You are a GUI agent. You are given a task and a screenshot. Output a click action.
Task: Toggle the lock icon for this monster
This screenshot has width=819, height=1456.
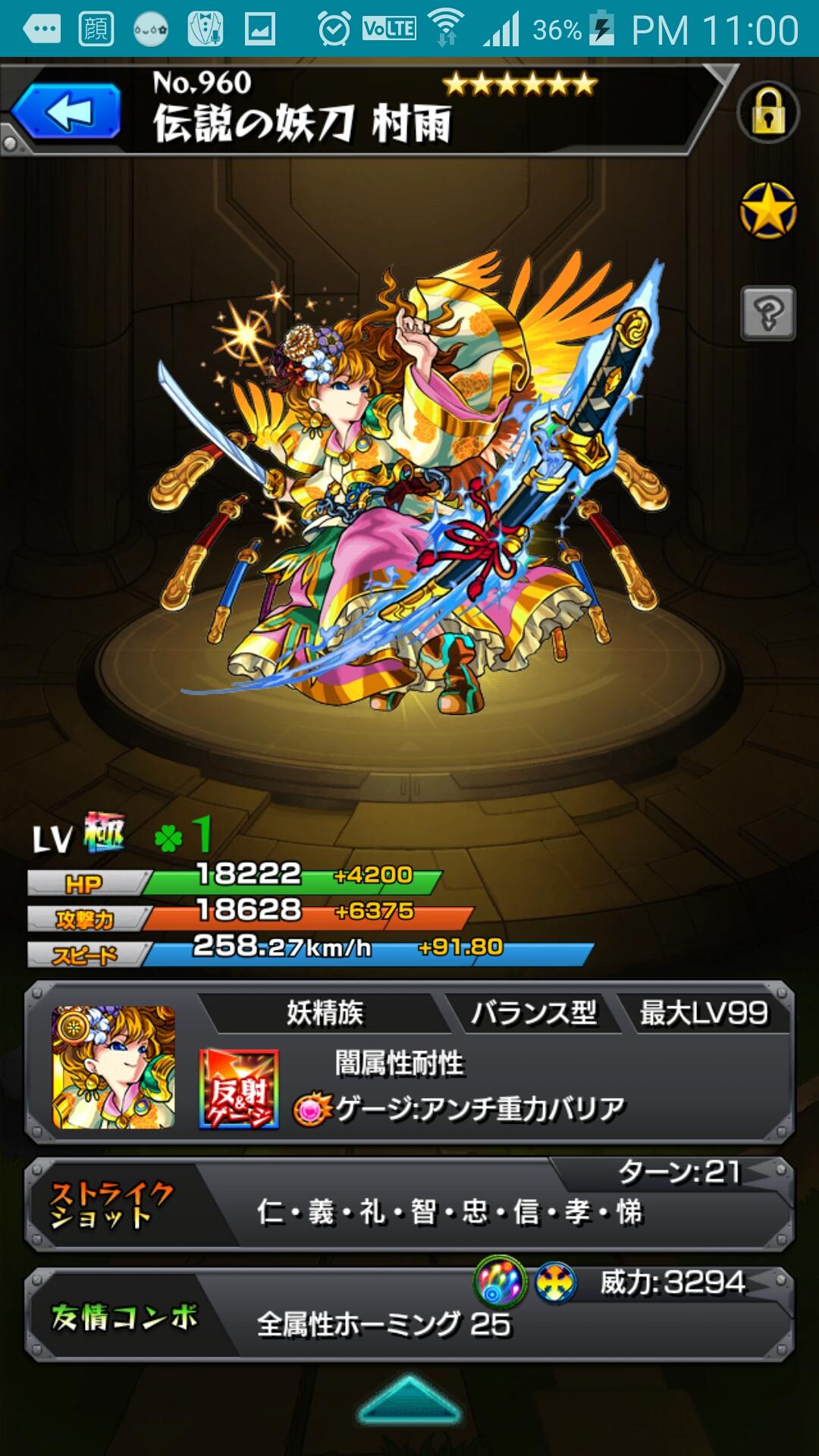pyautogui.click(x=768, y=112)
